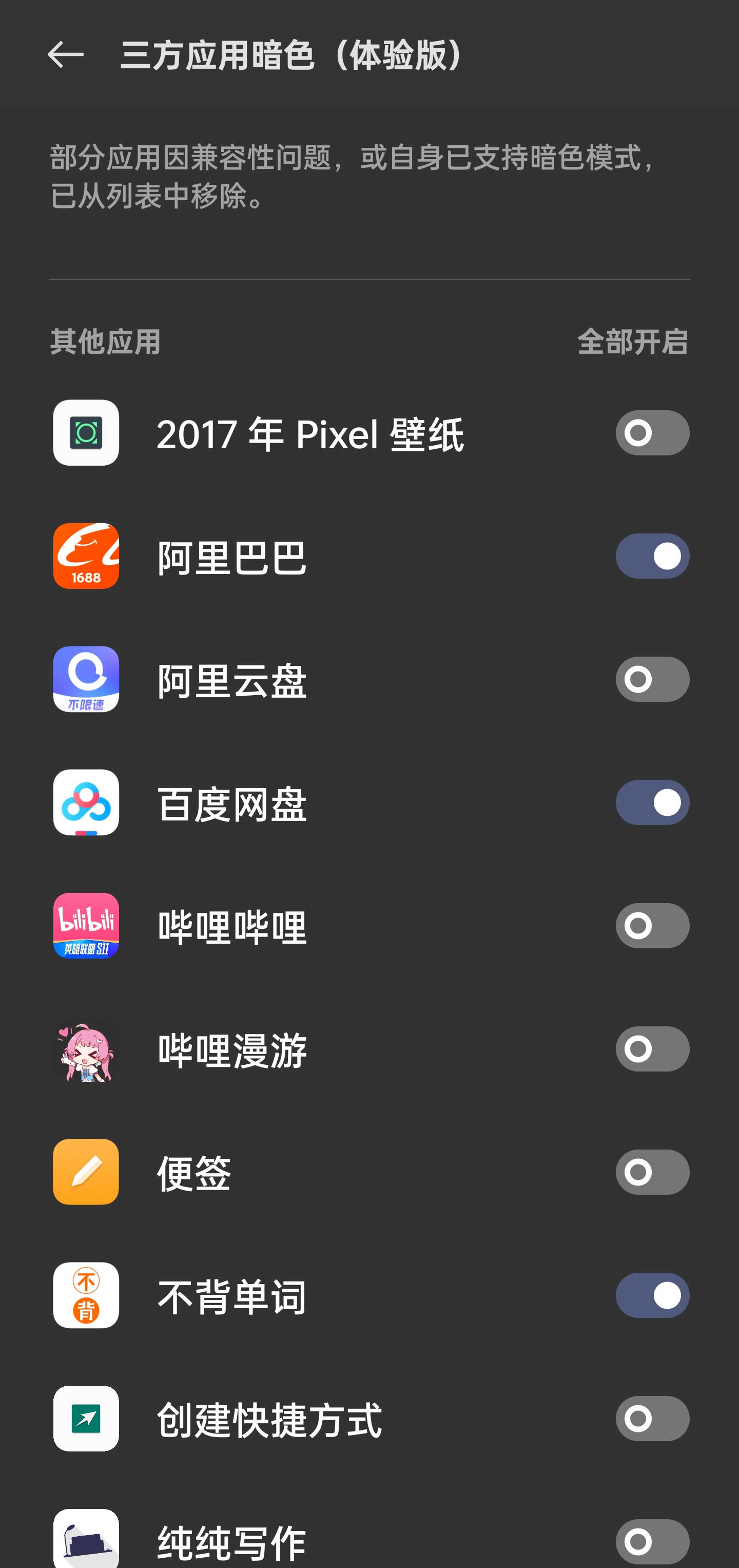
Task: Disable dark mode for 阿里巴巴
Action: click(x=651, y=556)
